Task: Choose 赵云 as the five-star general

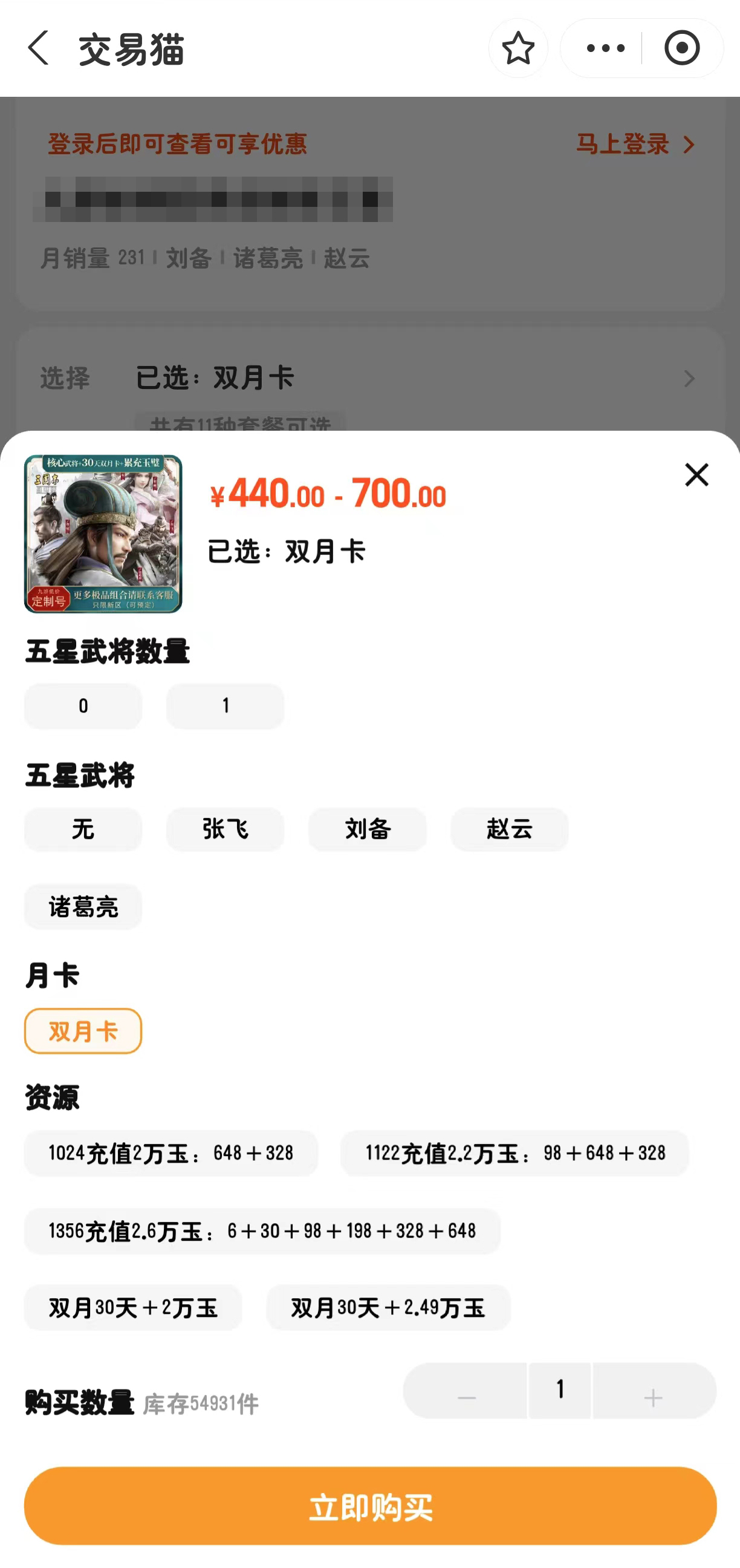Action: (510, 829)
